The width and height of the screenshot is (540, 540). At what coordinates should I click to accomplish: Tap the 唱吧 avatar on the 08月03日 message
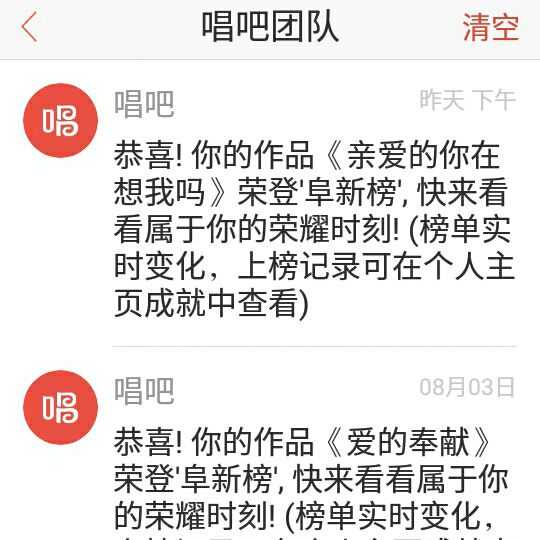[x=61, y=407]
